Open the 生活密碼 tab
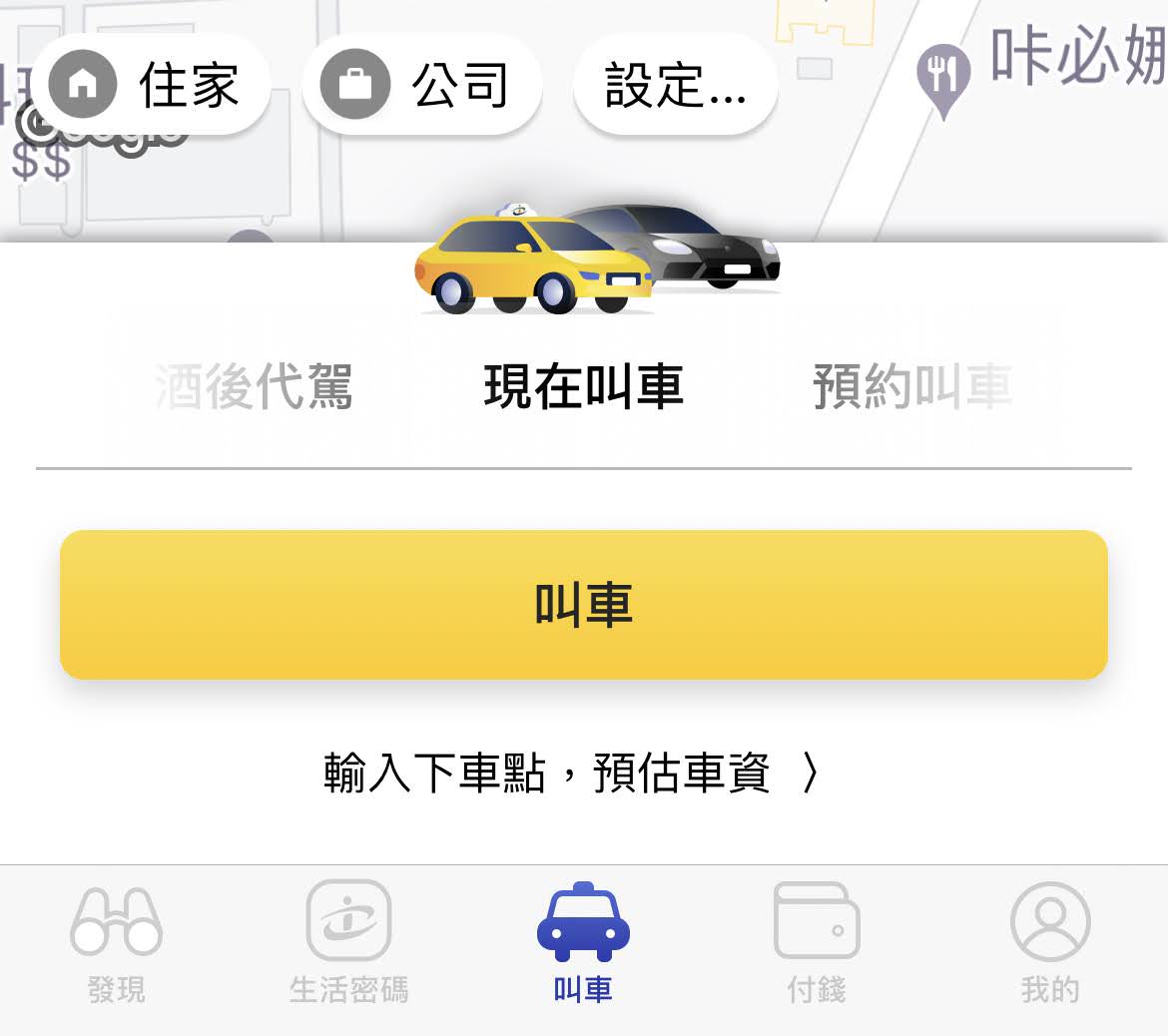This screenshot has height=1036, width=1168. click(348, 944)
